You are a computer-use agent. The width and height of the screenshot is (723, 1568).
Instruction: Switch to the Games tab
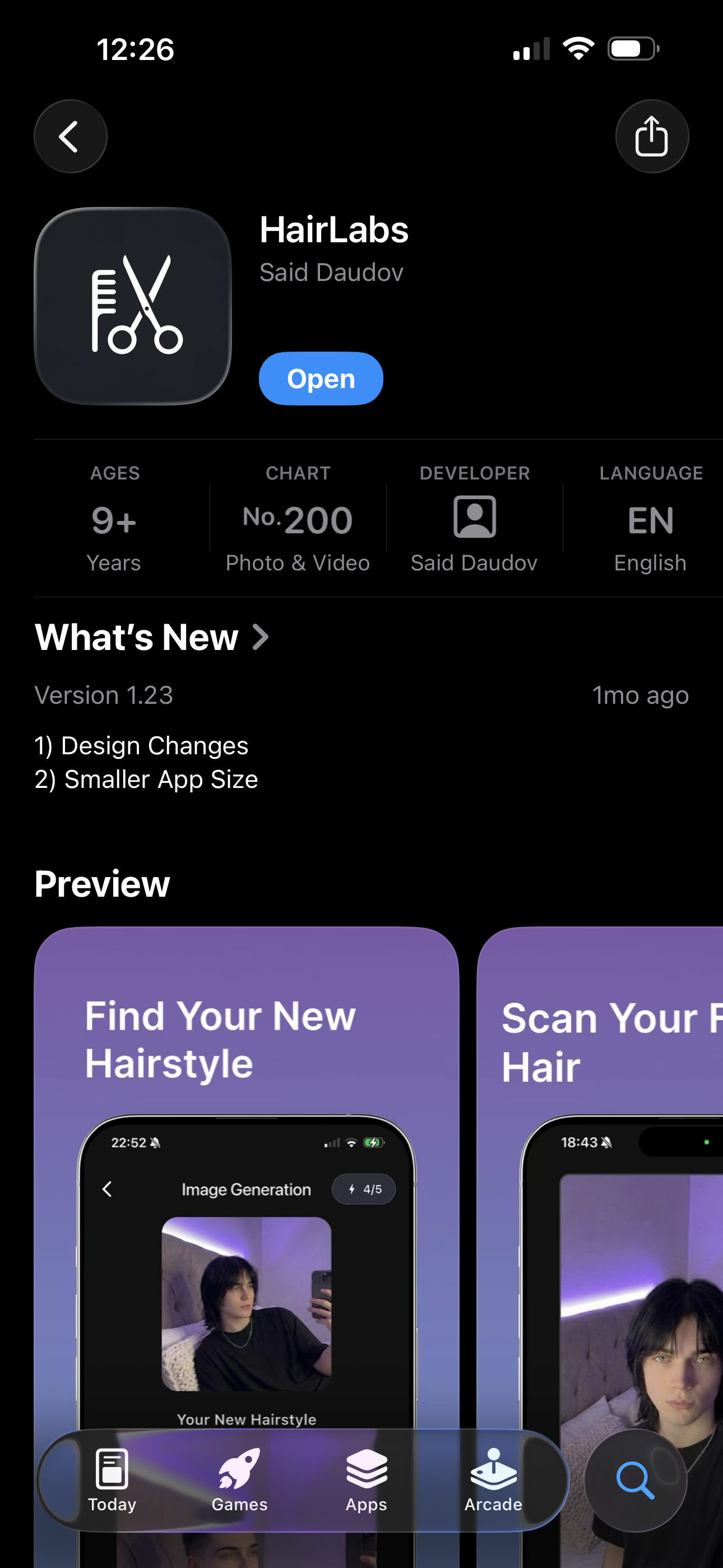[239, 1479]
